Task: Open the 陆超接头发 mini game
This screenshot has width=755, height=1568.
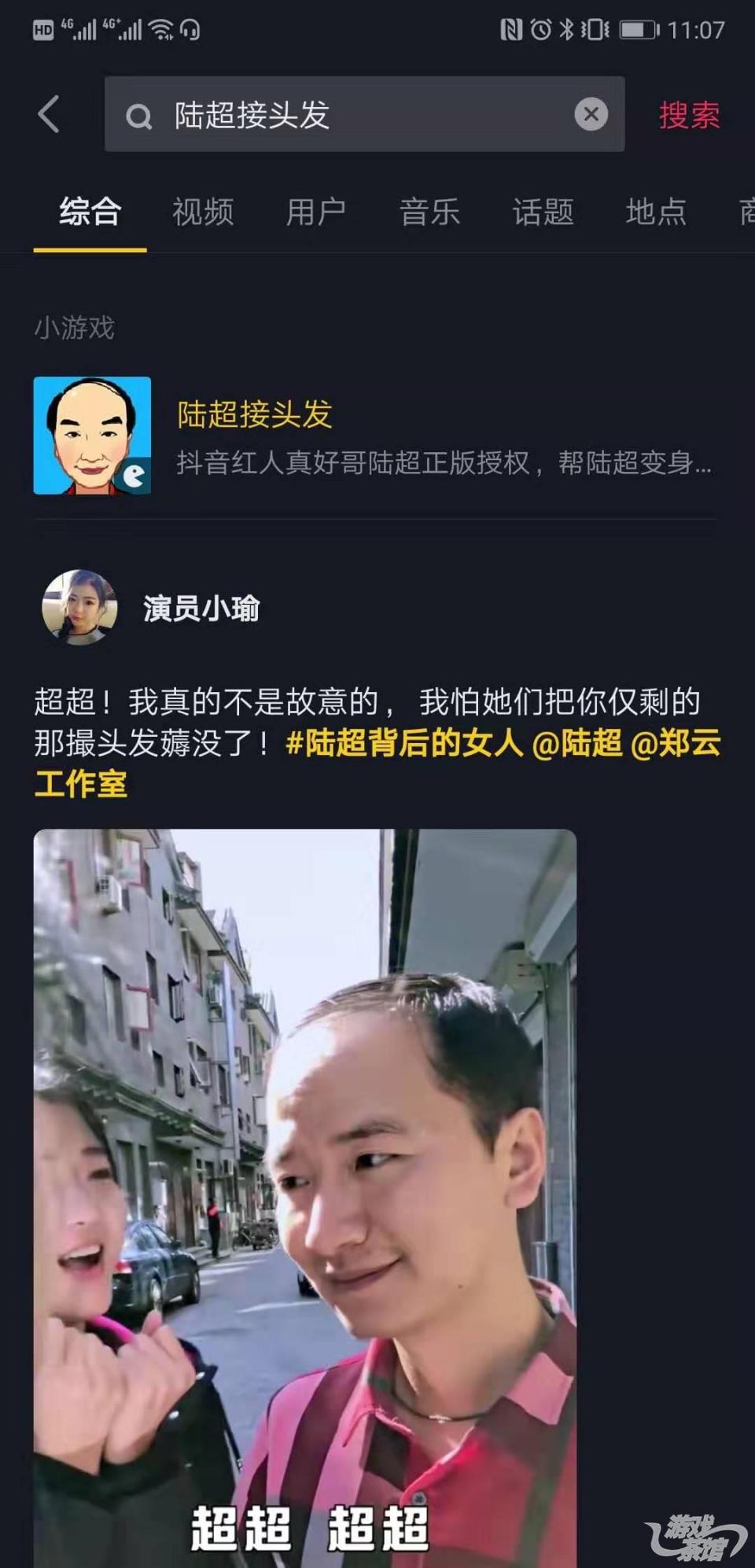Action: [374, 436]
